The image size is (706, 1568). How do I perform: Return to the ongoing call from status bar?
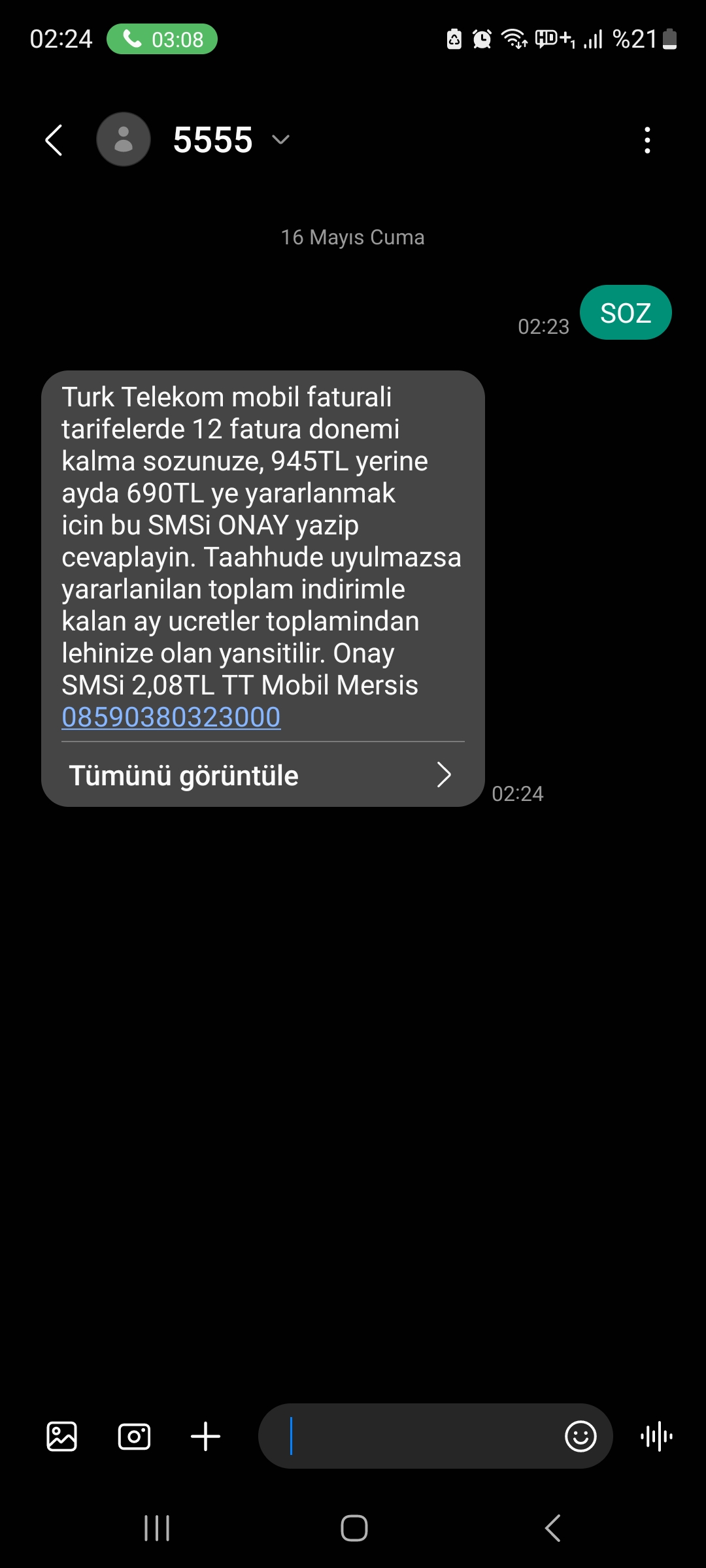(x=162, y=39)
